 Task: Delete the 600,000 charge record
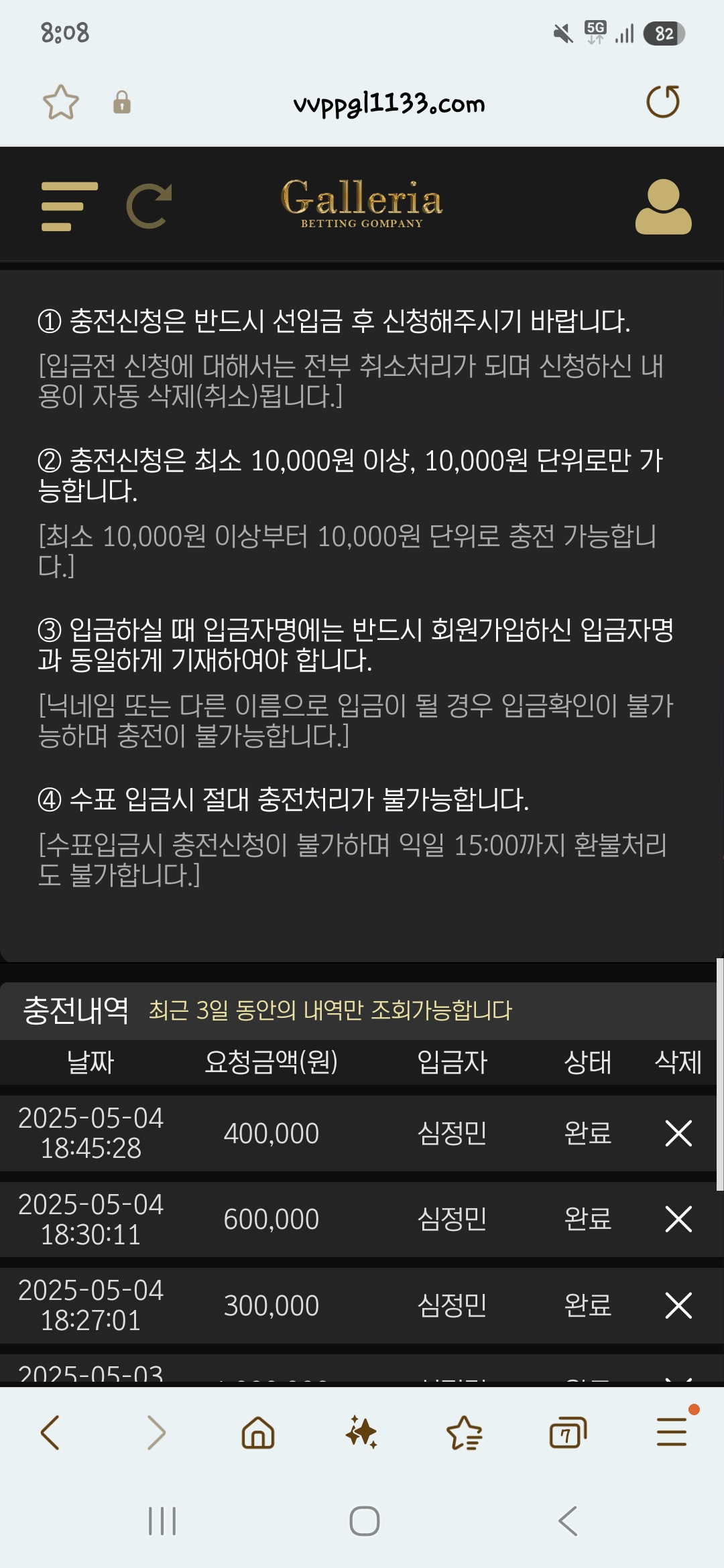click(x=678, y=1219)
